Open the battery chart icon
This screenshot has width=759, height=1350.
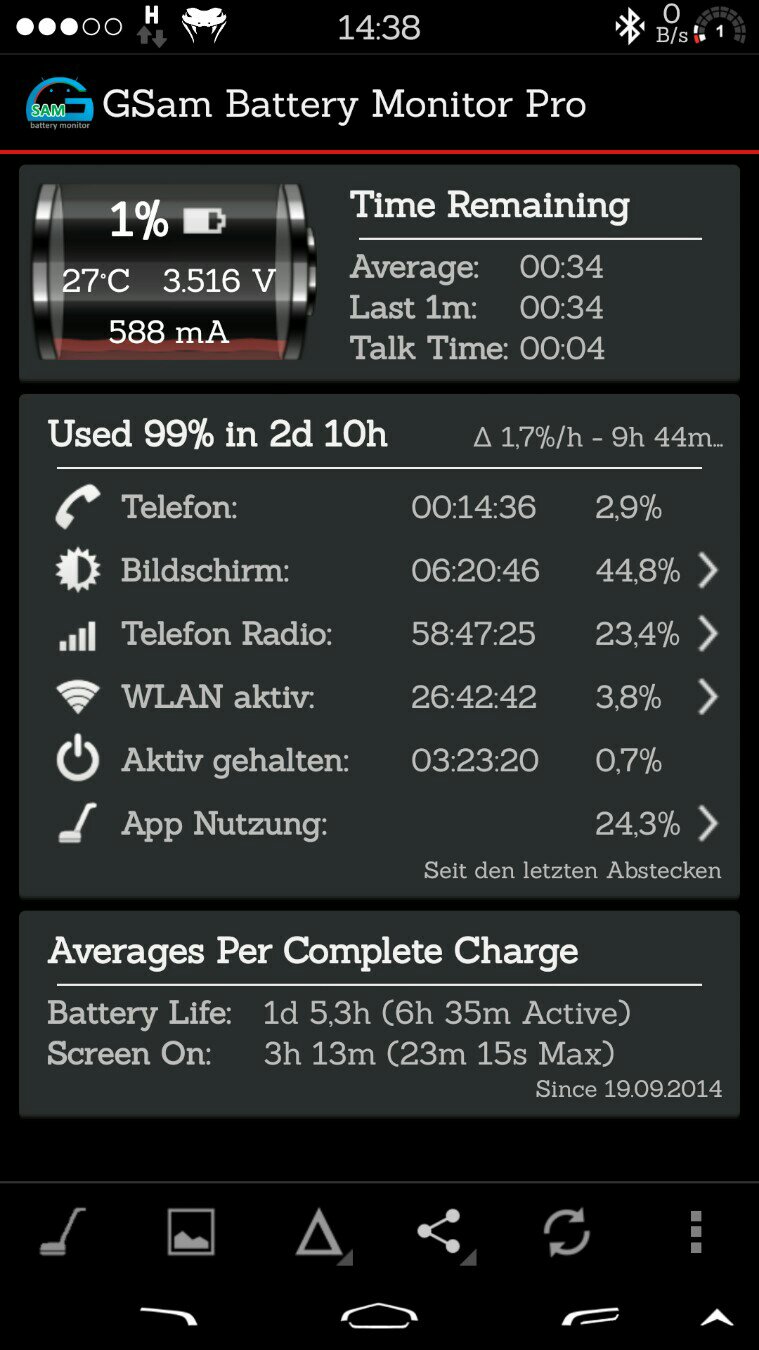tap(190, 1231)
